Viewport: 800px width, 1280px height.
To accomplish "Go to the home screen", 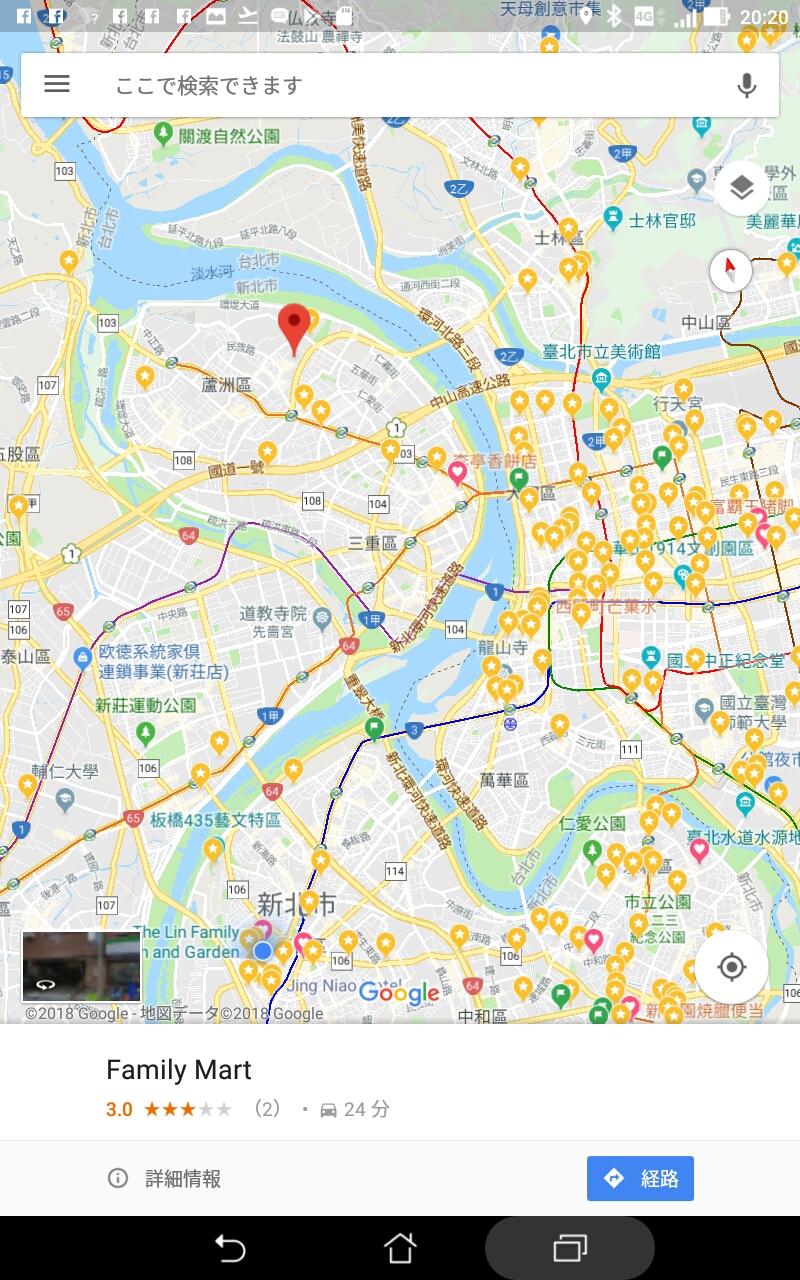I will [x=400, y=1248].
